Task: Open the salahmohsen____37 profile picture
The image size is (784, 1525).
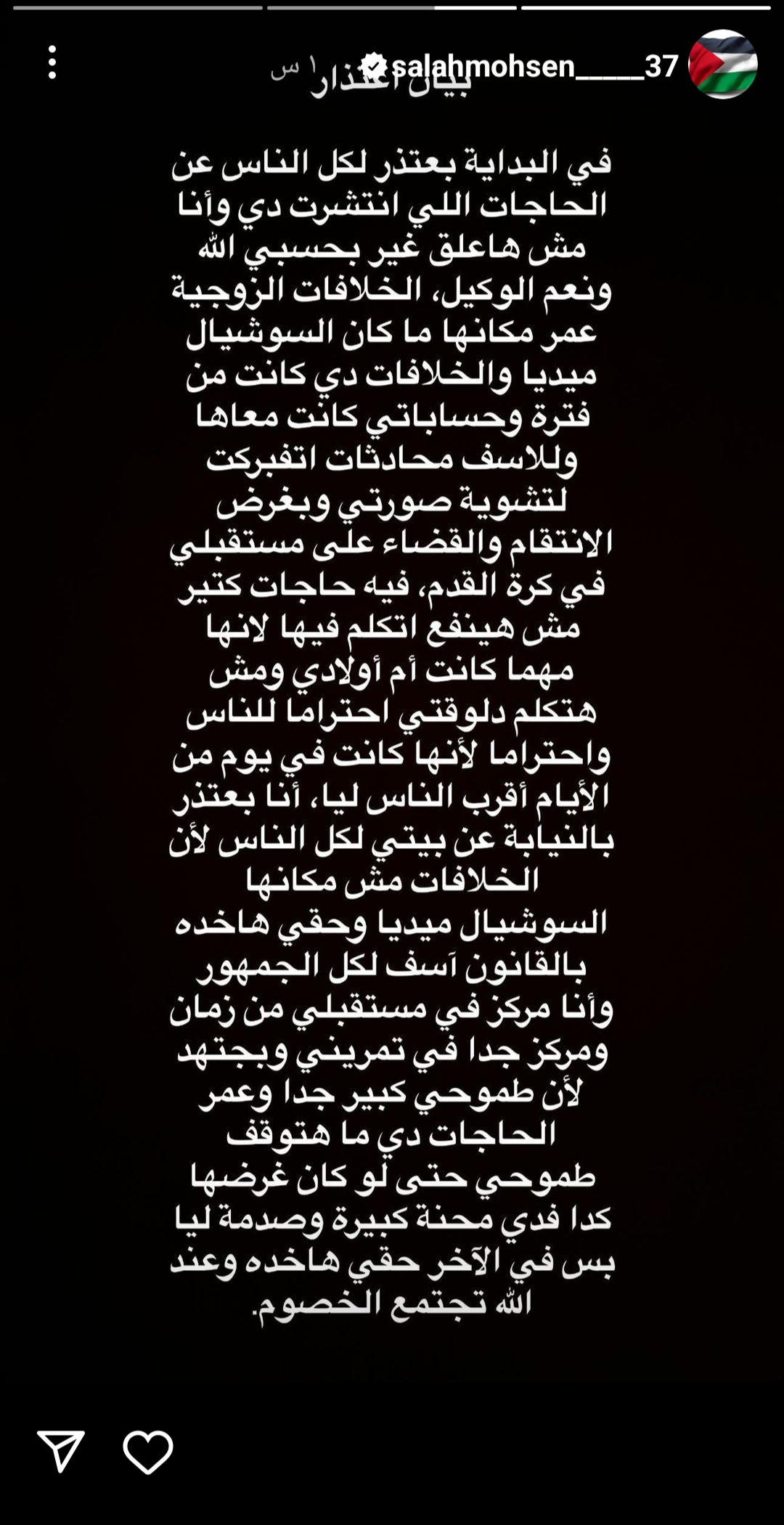Action: [722, 65]
